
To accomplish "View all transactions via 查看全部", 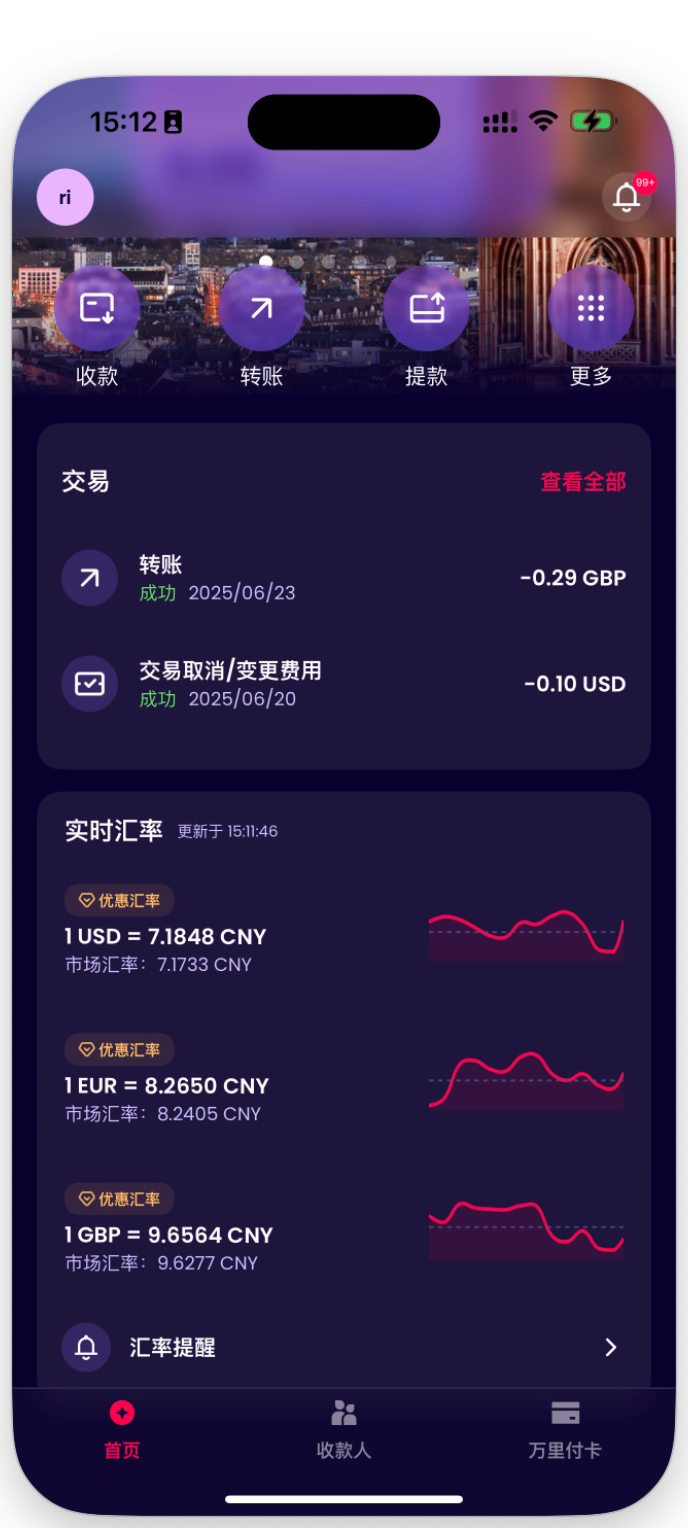I will (583, 482).
